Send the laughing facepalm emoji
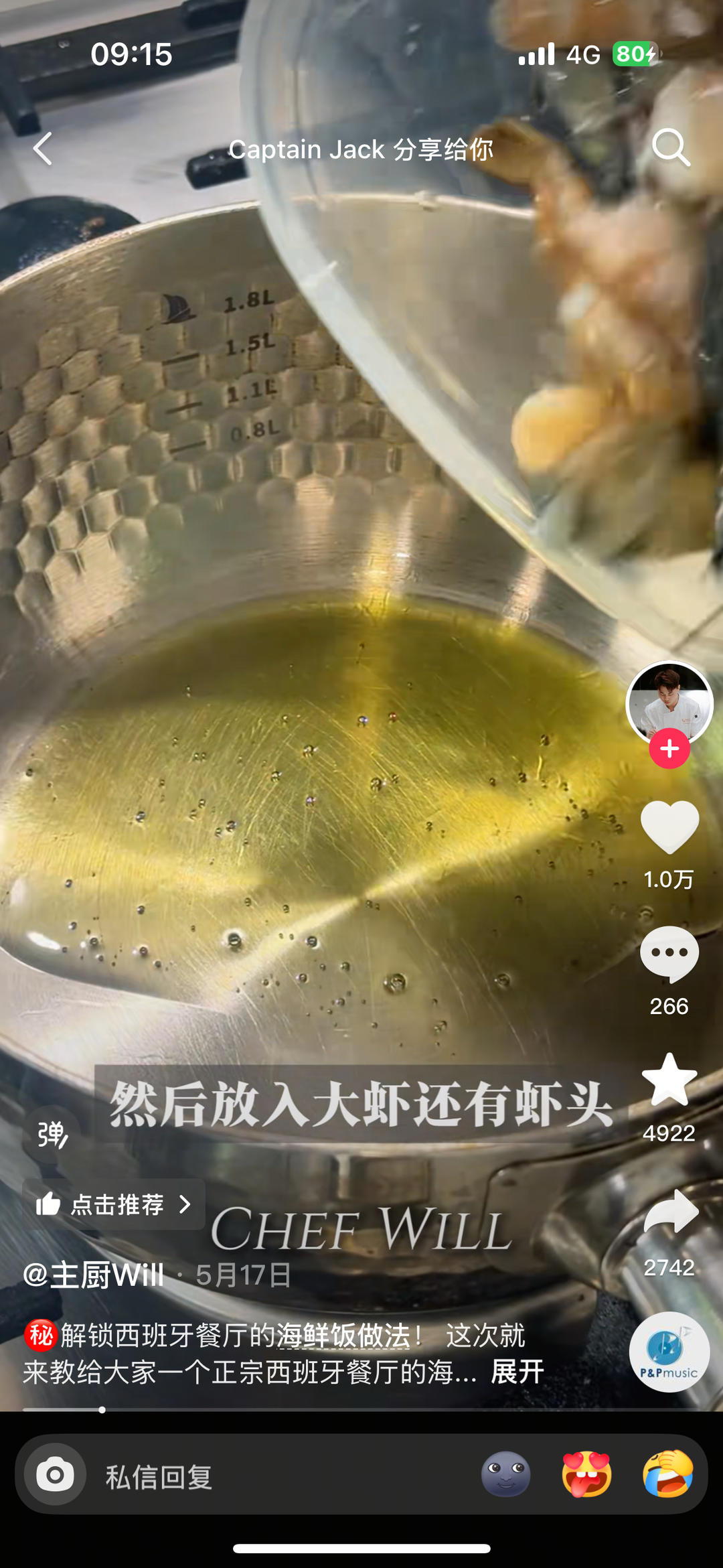This screenshot has width=723, height=1568. tap(668, 1474)
